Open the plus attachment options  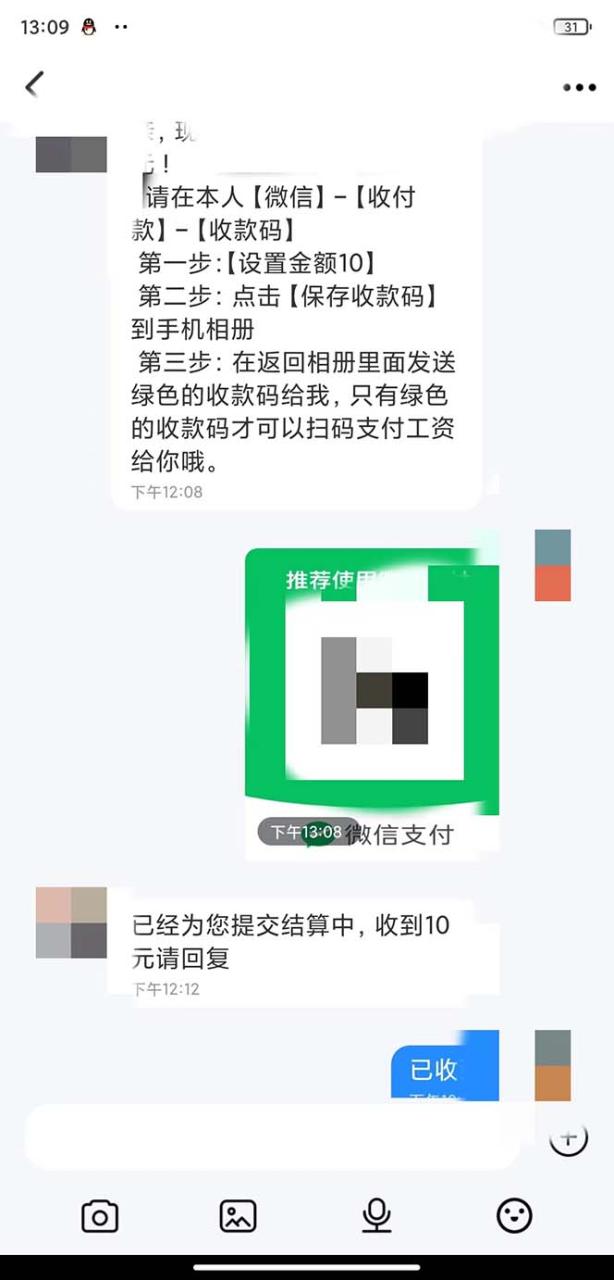click(568, 1137)
